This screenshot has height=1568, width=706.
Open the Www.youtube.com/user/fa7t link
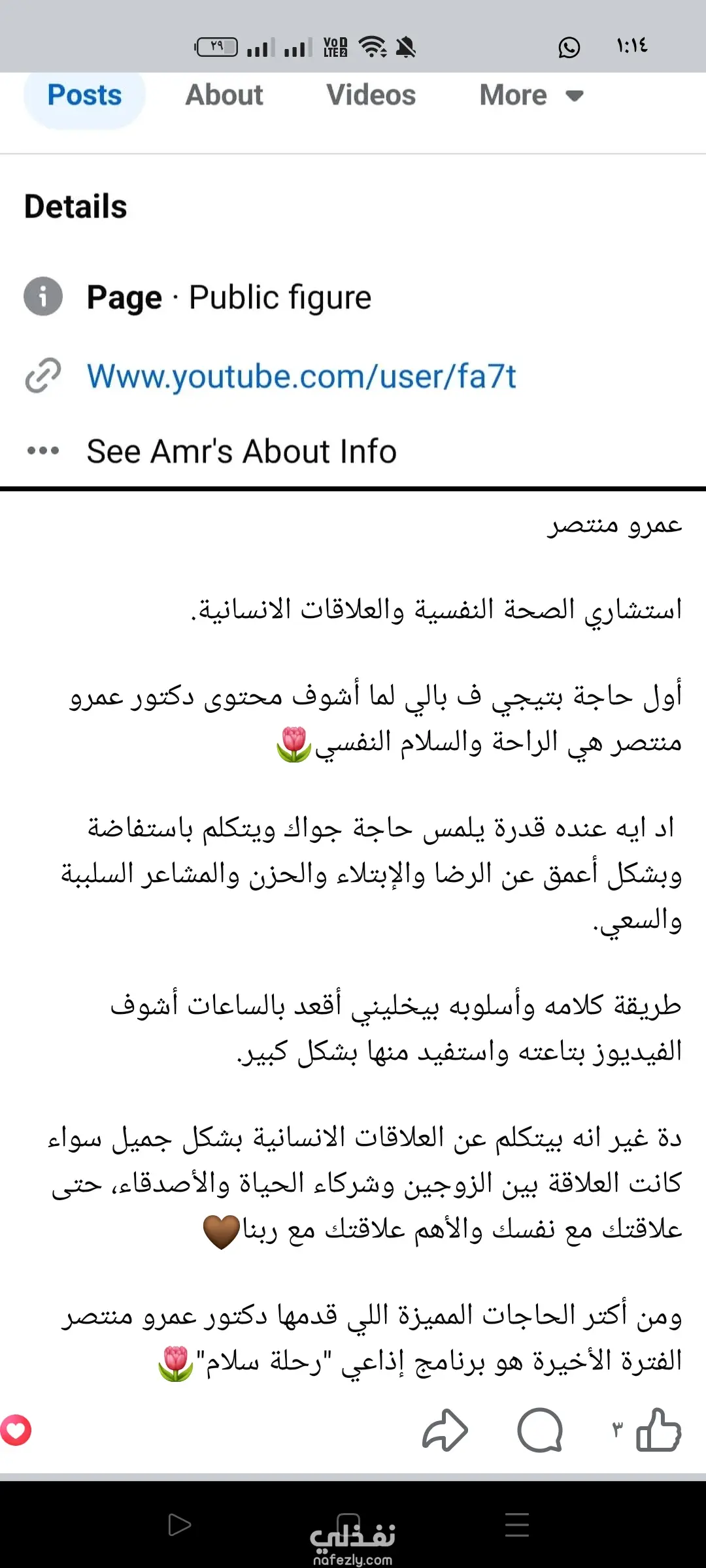301,377
